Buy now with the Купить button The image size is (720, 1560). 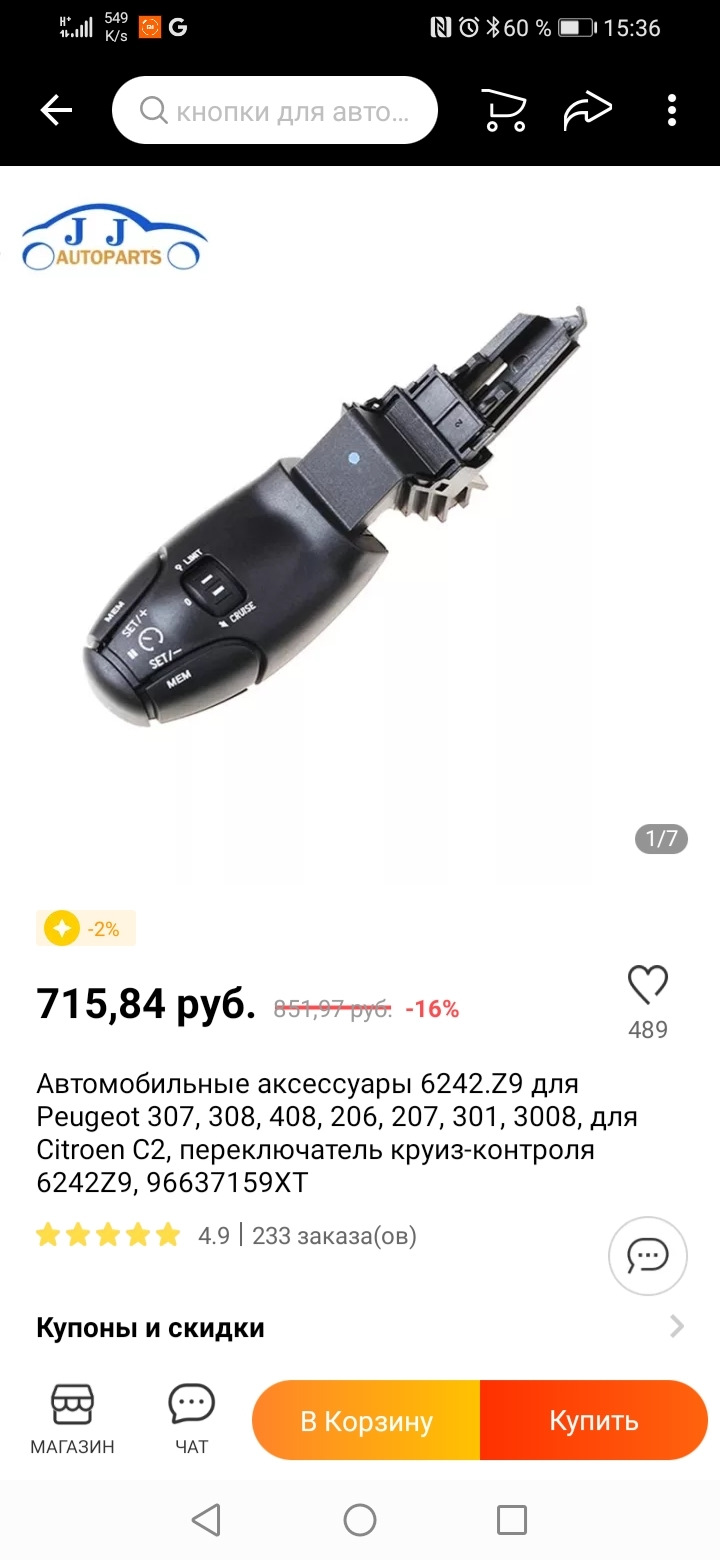coord(594,1421)
